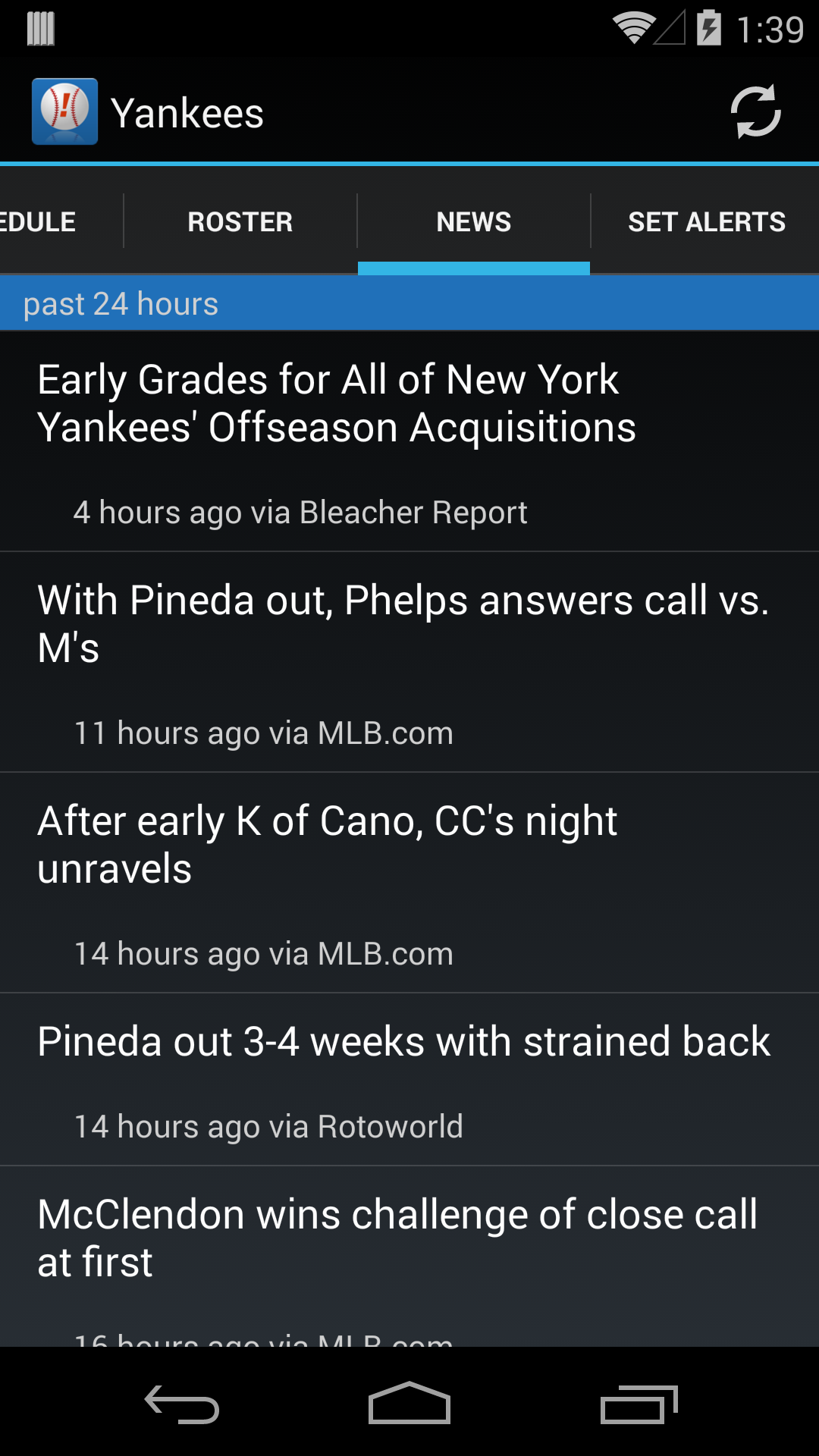Open the SET ALERTS tab
Viewport: 819px width, 1456px height.
pos(706,221)
